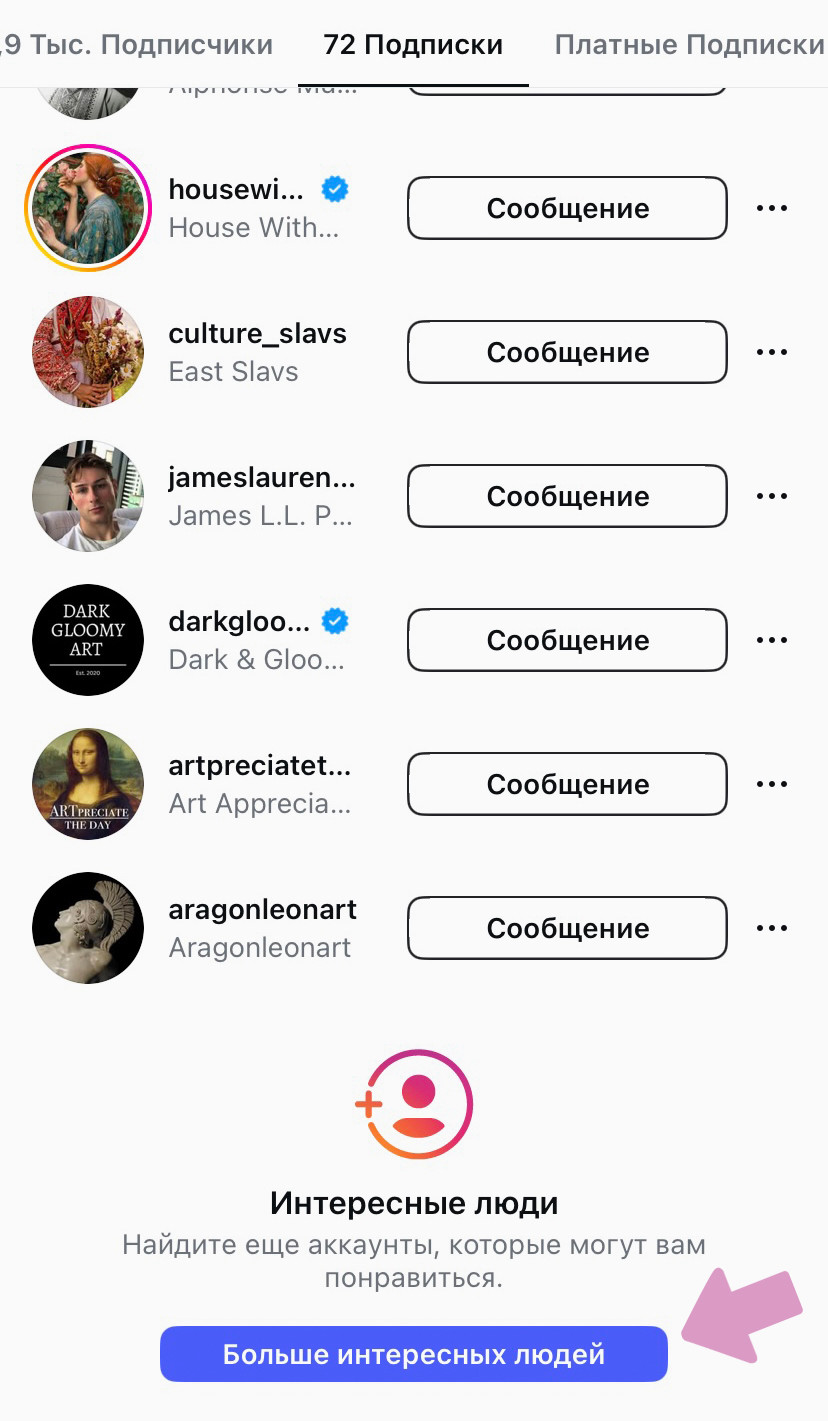
Task: Message the House With account
Action: [x=567, y=208]
